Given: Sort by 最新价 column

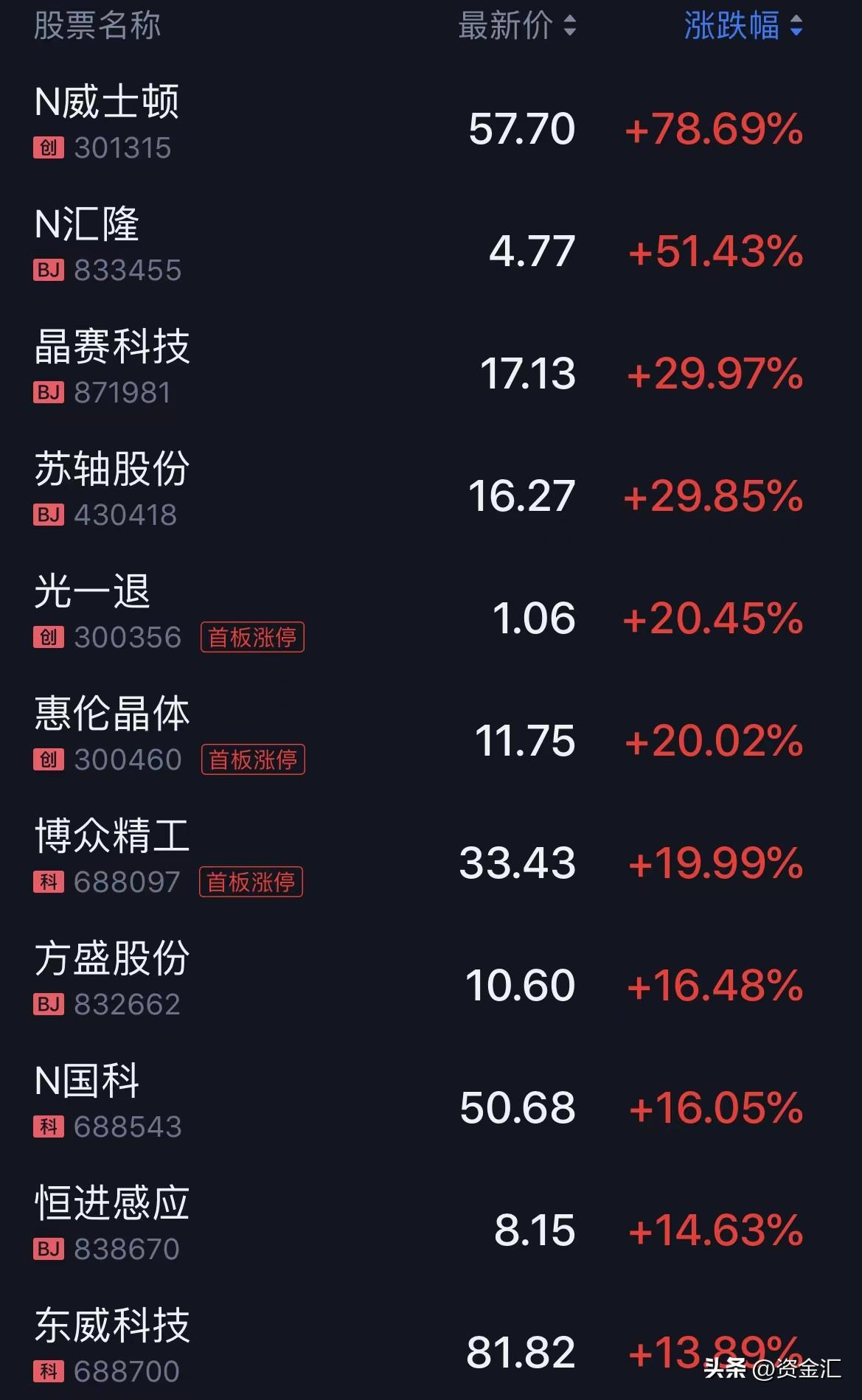Looking at the screenshot, I should [x=517, y=26].
